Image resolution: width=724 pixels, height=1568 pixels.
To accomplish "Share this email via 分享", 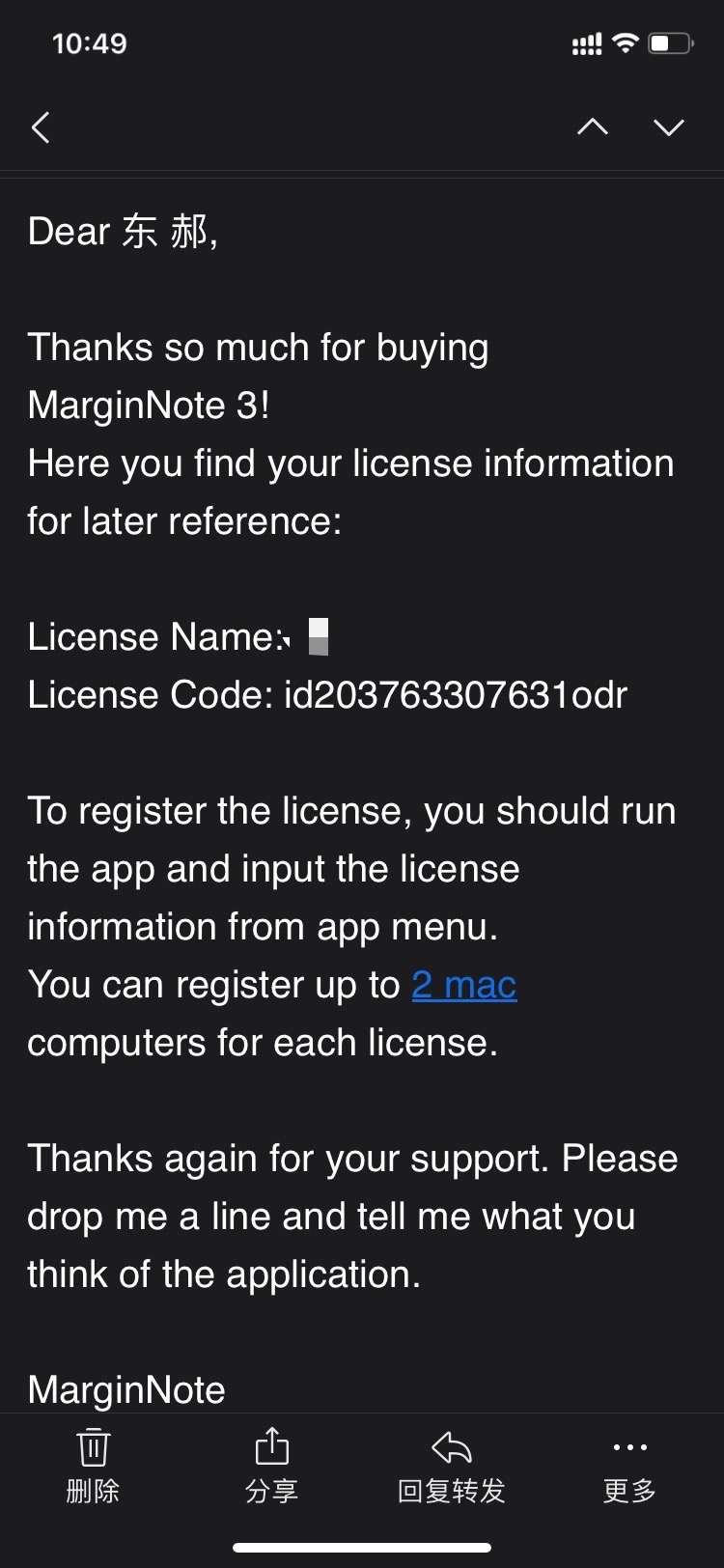I will click(271, 1466).
